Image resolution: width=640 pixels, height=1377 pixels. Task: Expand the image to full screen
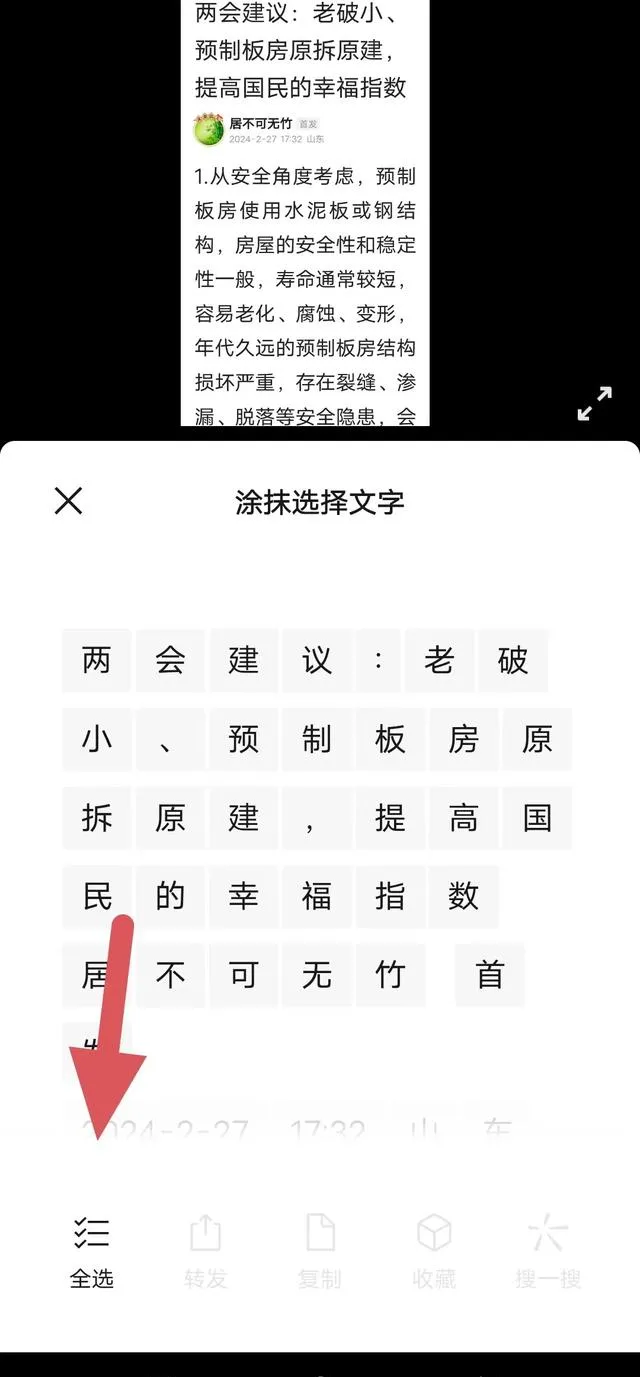[x=595, y=403]
